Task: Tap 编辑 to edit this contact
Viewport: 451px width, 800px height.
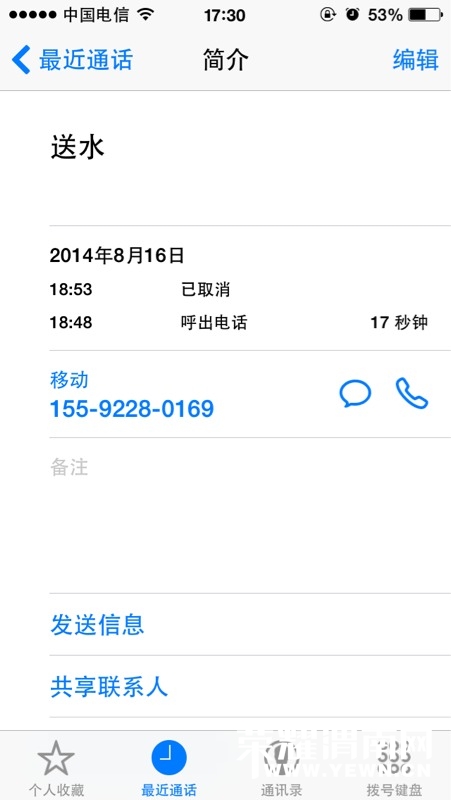Action: click(415, 60)
